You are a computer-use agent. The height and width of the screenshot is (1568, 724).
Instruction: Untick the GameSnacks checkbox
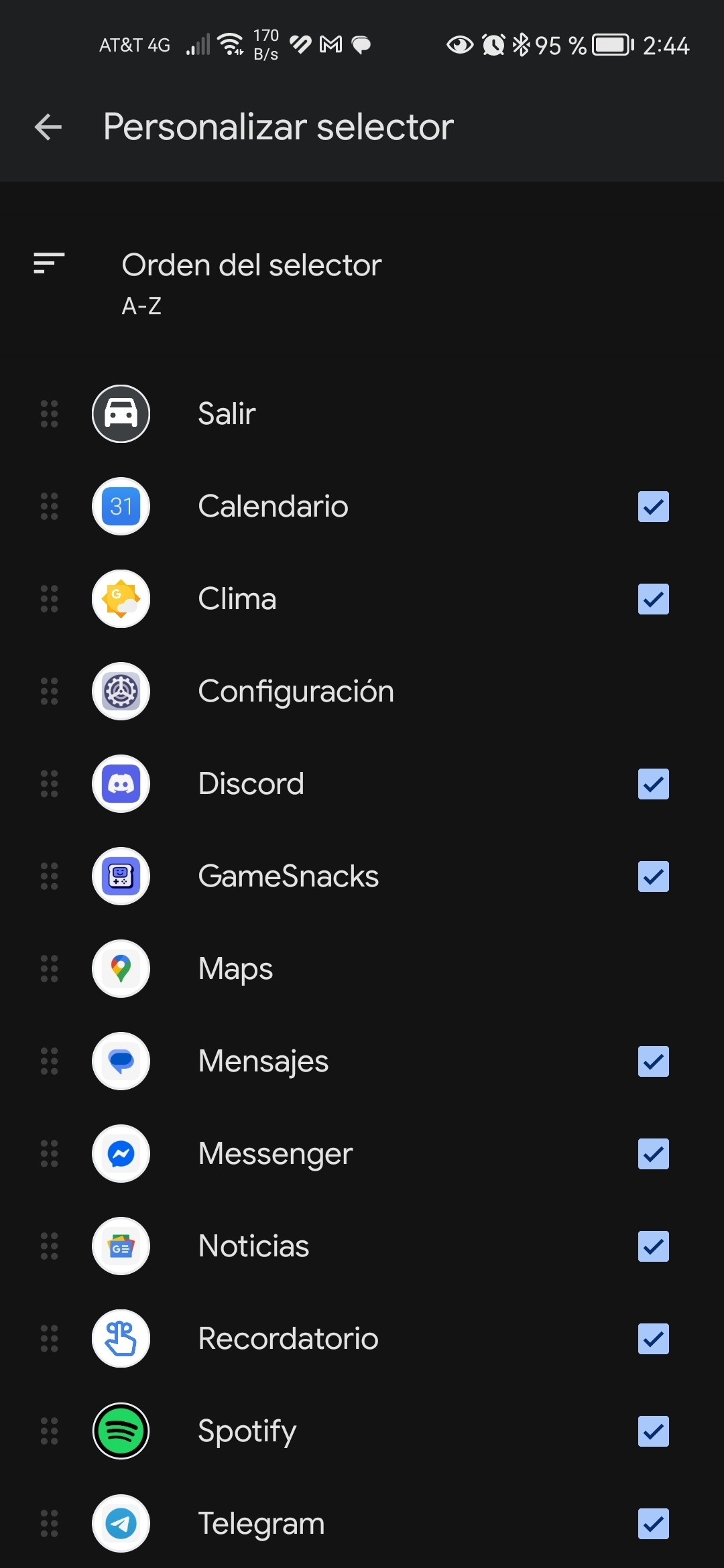point(654,876)
